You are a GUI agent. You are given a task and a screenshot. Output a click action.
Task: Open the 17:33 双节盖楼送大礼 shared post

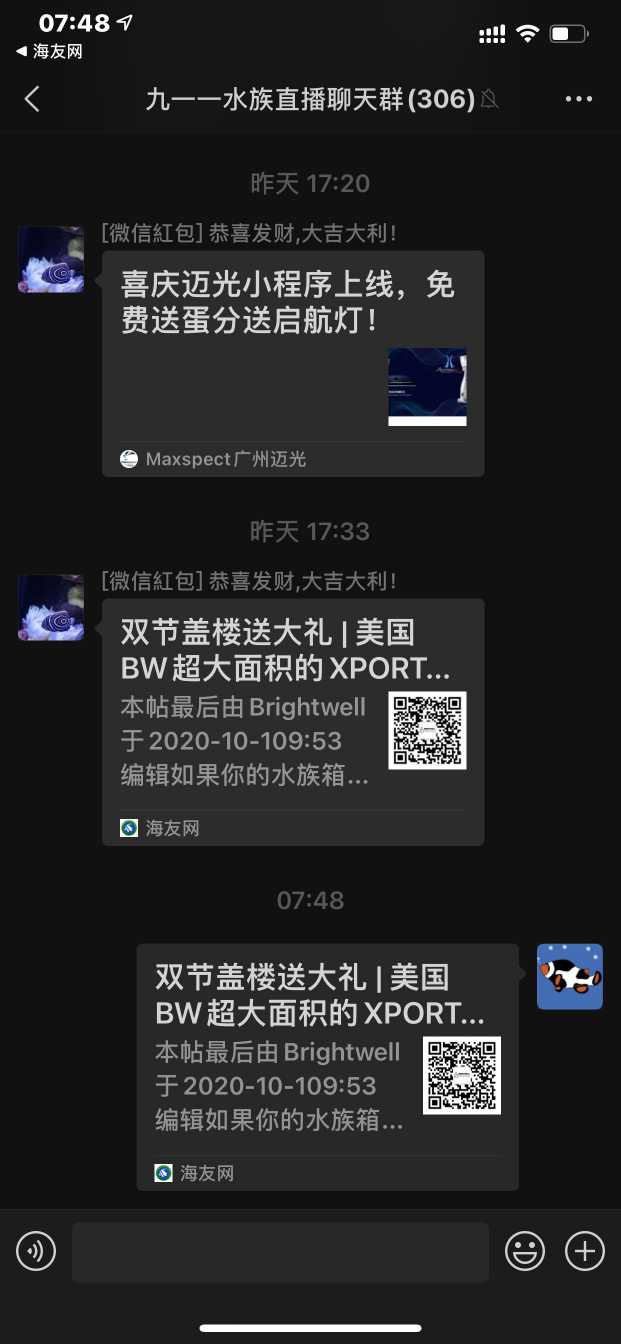pos(293,721)
